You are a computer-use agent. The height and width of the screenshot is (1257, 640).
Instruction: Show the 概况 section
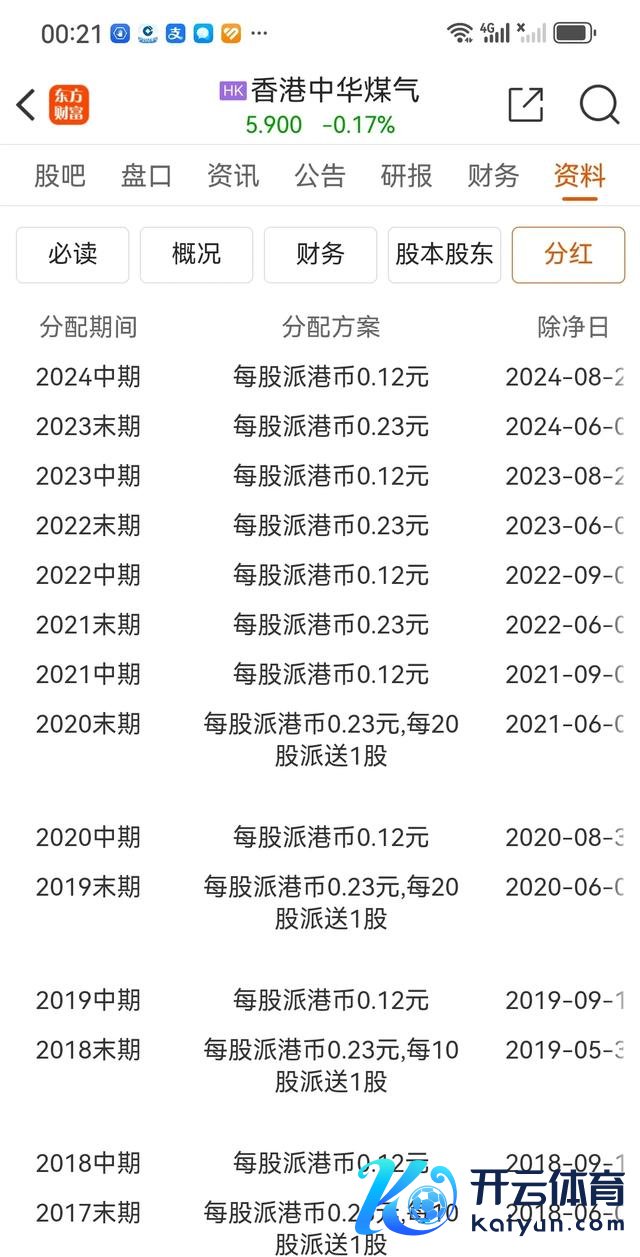pos(196,254)
